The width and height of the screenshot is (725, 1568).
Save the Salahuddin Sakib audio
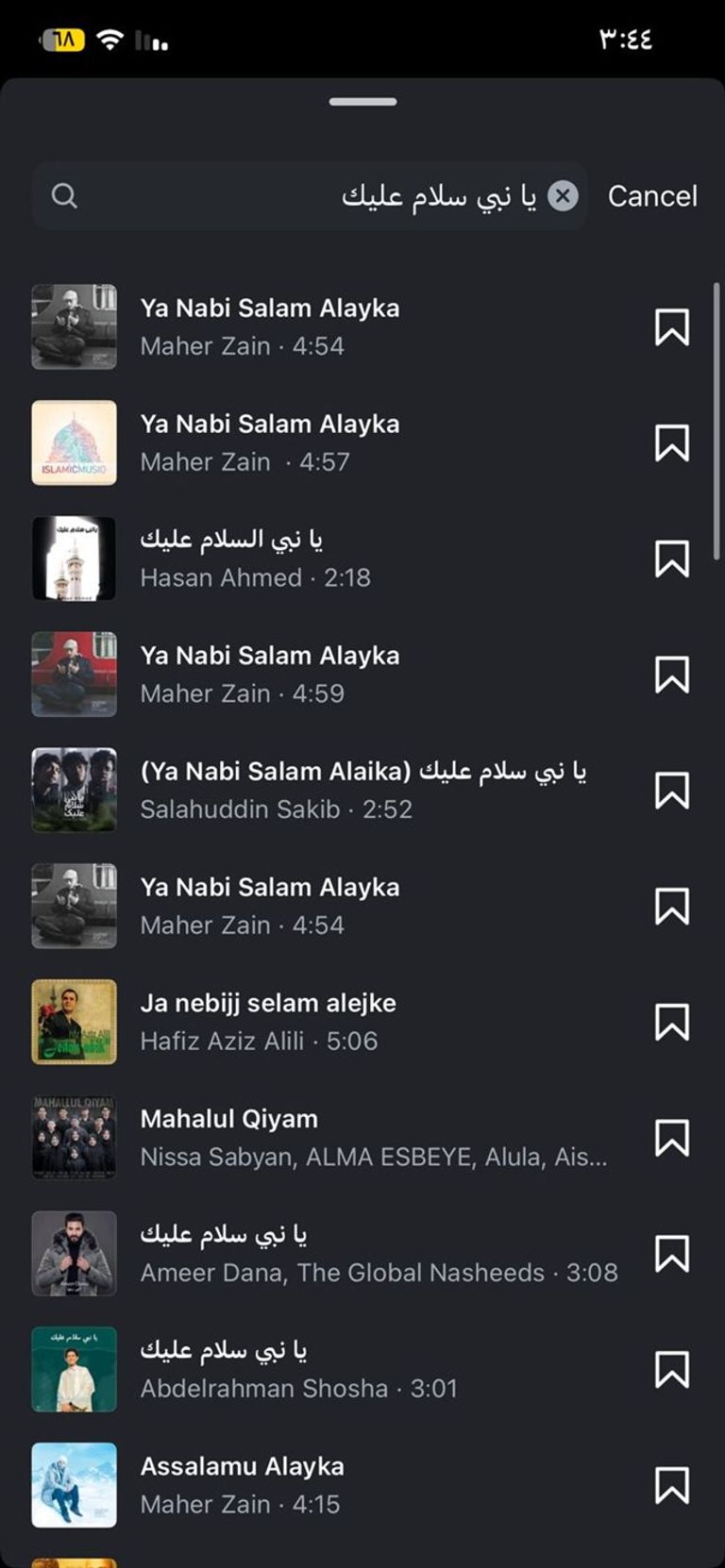673,791
